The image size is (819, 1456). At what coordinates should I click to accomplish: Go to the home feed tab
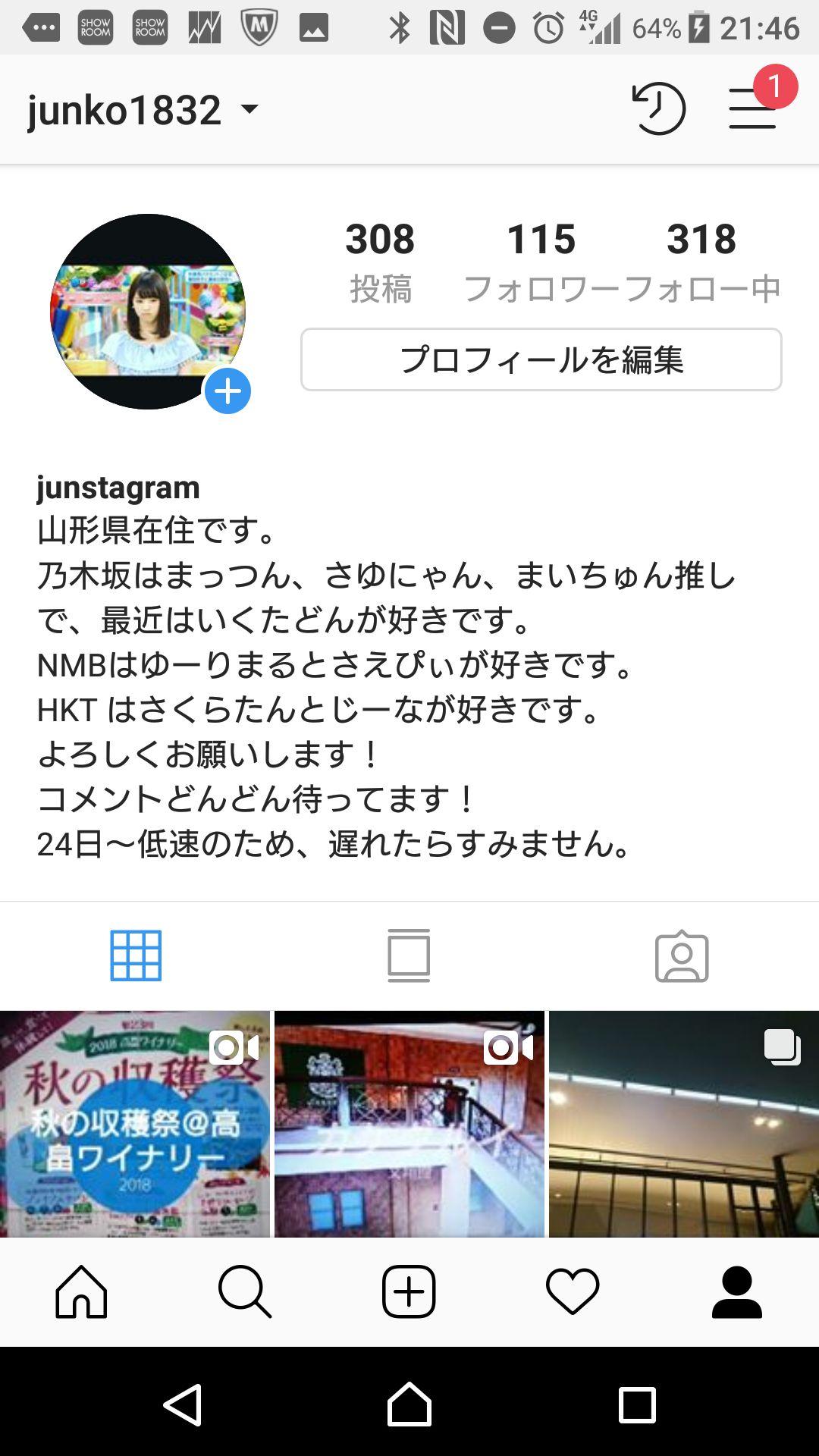(x=81, y=1291)
